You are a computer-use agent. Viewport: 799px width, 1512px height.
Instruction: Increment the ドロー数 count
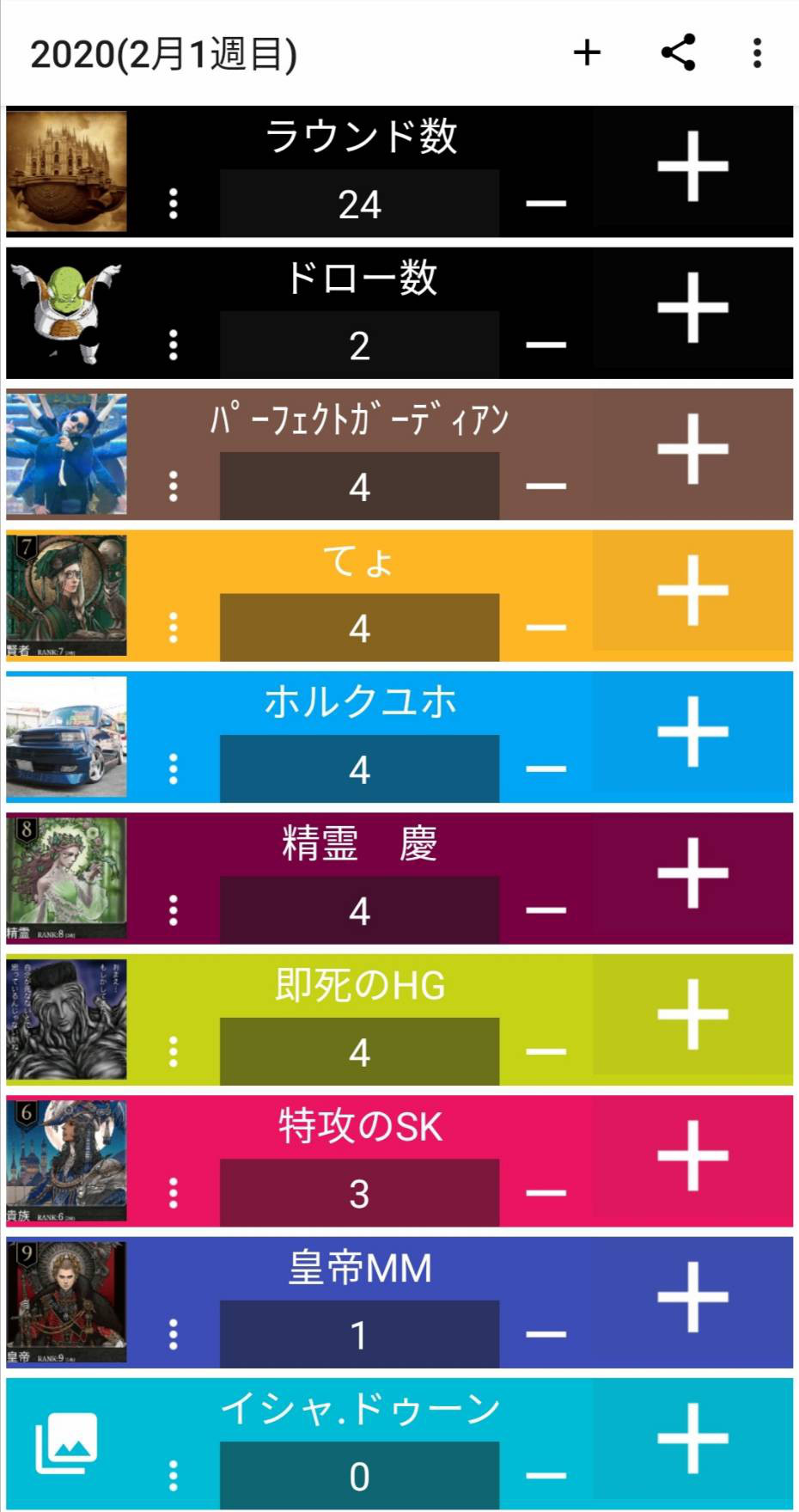point(692,308)
